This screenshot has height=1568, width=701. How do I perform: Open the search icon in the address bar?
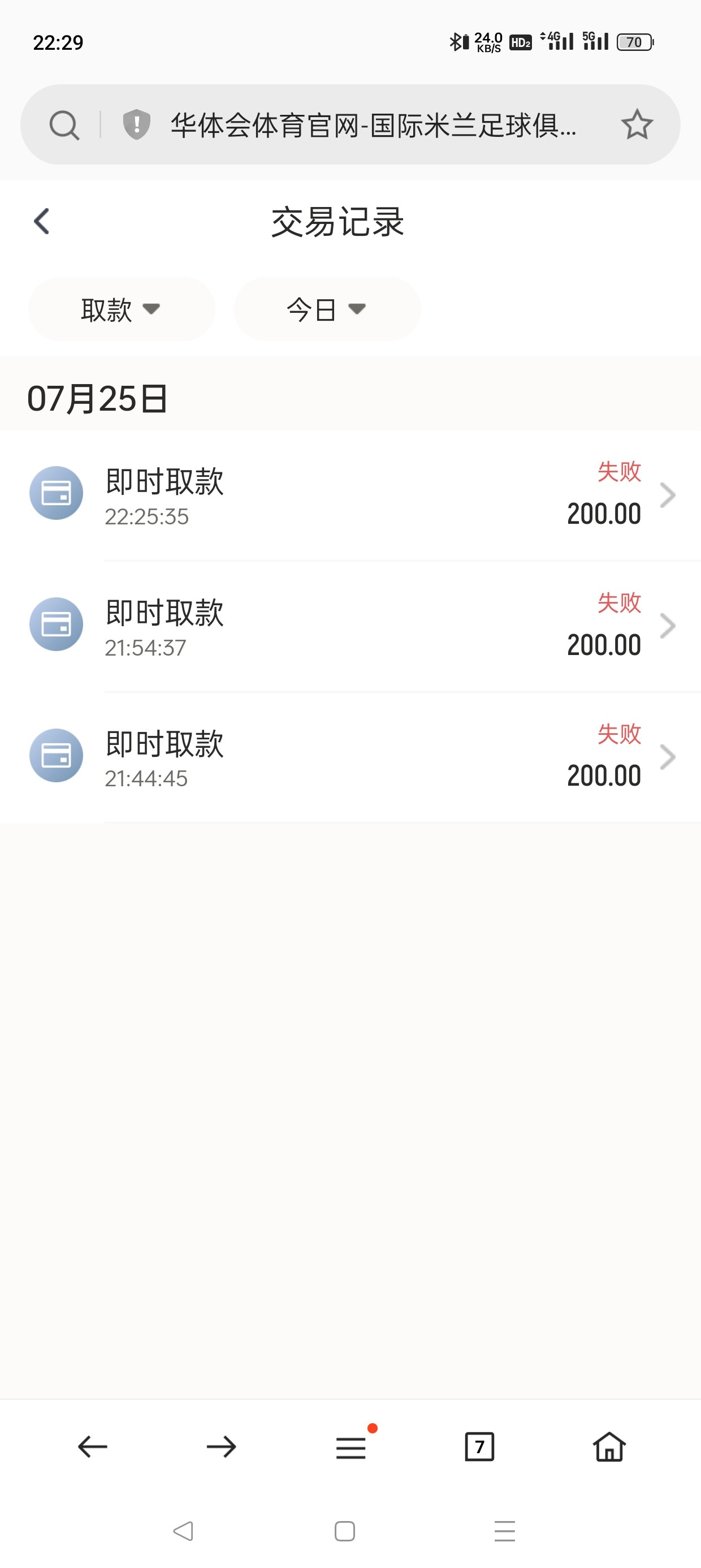pos(64,125)
